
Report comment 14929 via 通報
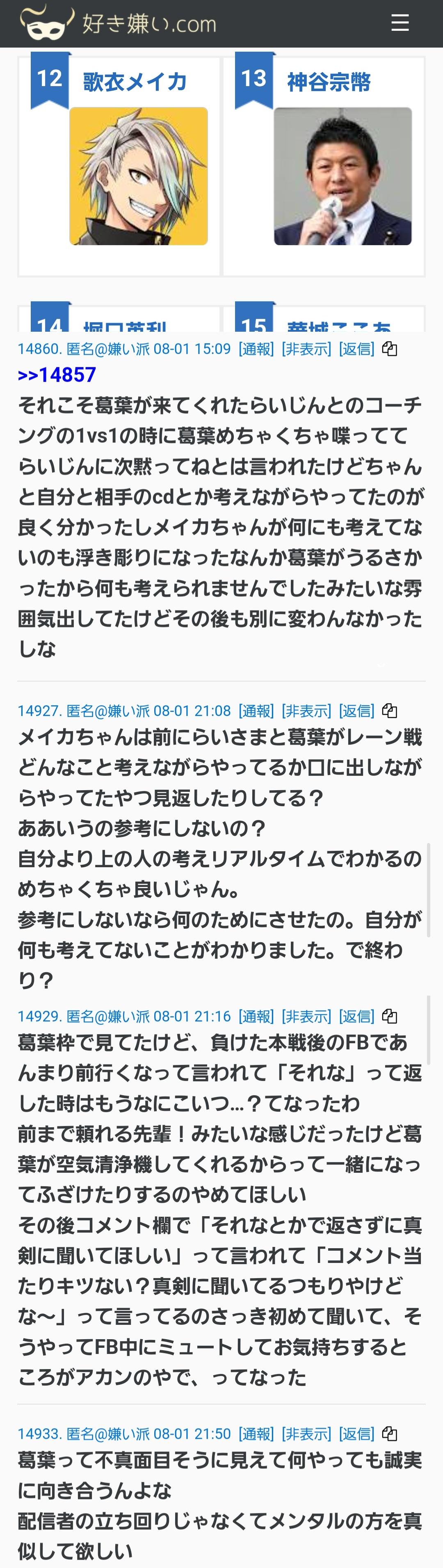point(256,1016)
